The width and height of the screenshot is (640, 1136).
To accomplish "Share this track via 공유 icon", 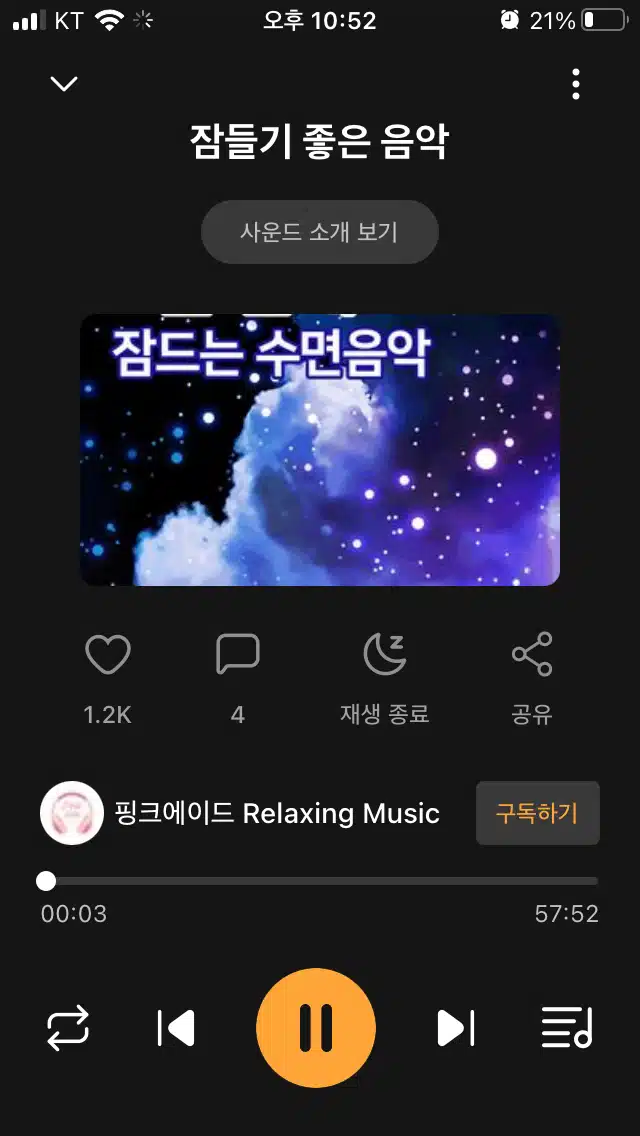I will click(x=532, y=654).
